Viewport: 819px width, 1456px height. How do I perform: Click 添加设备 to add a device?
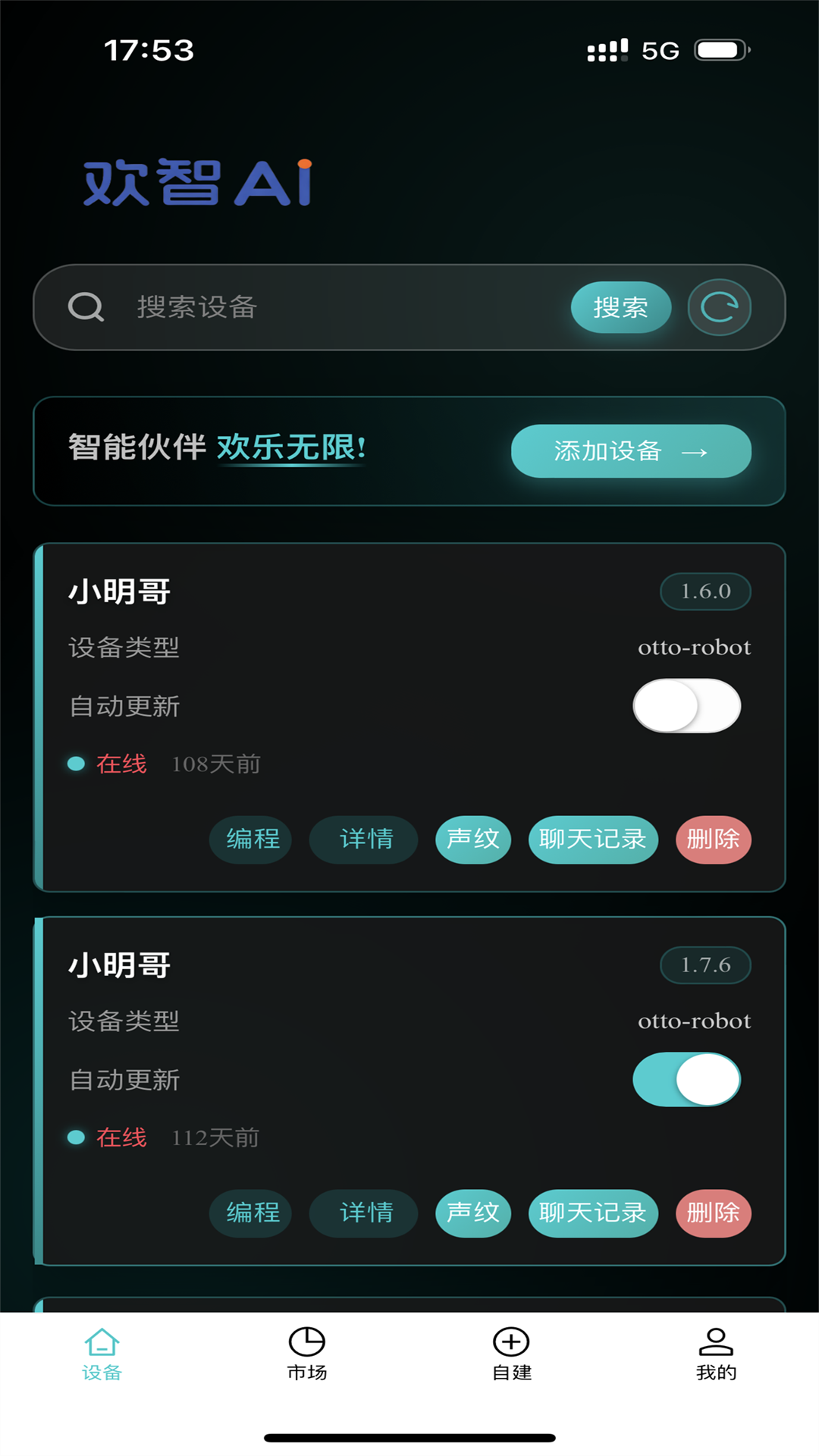(632, 451)
